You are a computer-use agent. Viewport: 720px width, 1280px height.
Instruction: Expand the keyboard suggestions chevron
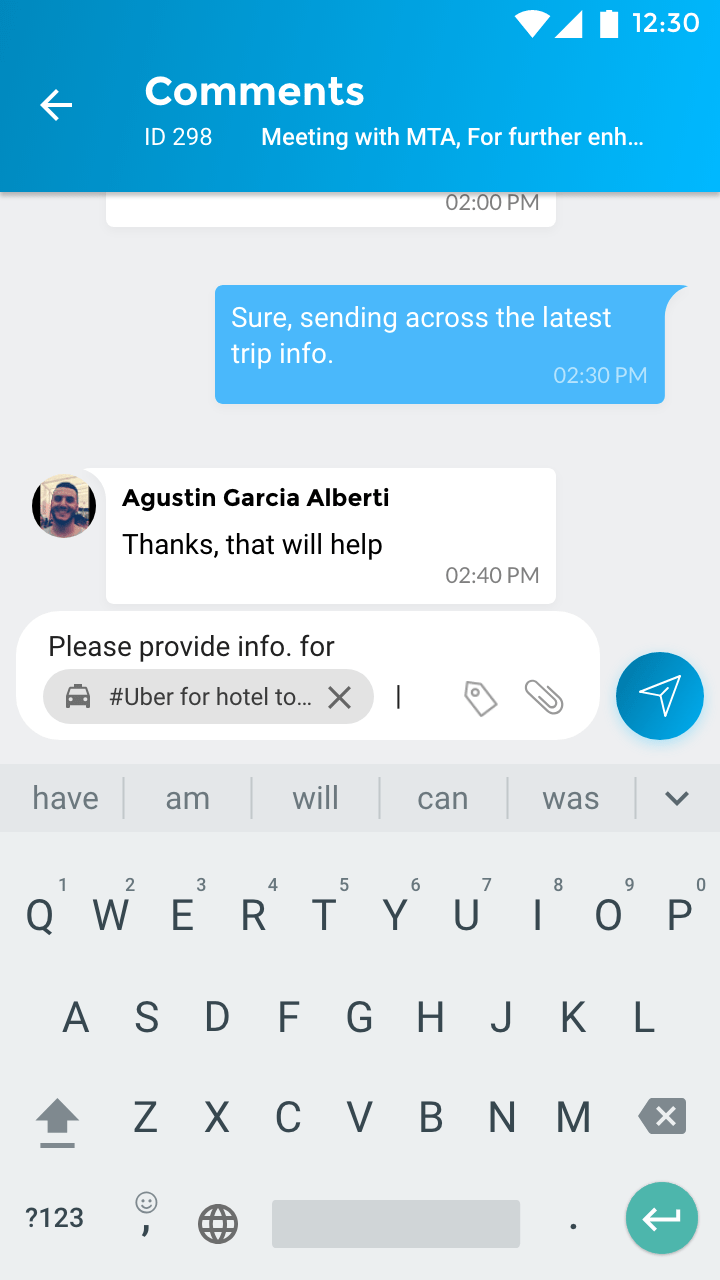point(677,798)
